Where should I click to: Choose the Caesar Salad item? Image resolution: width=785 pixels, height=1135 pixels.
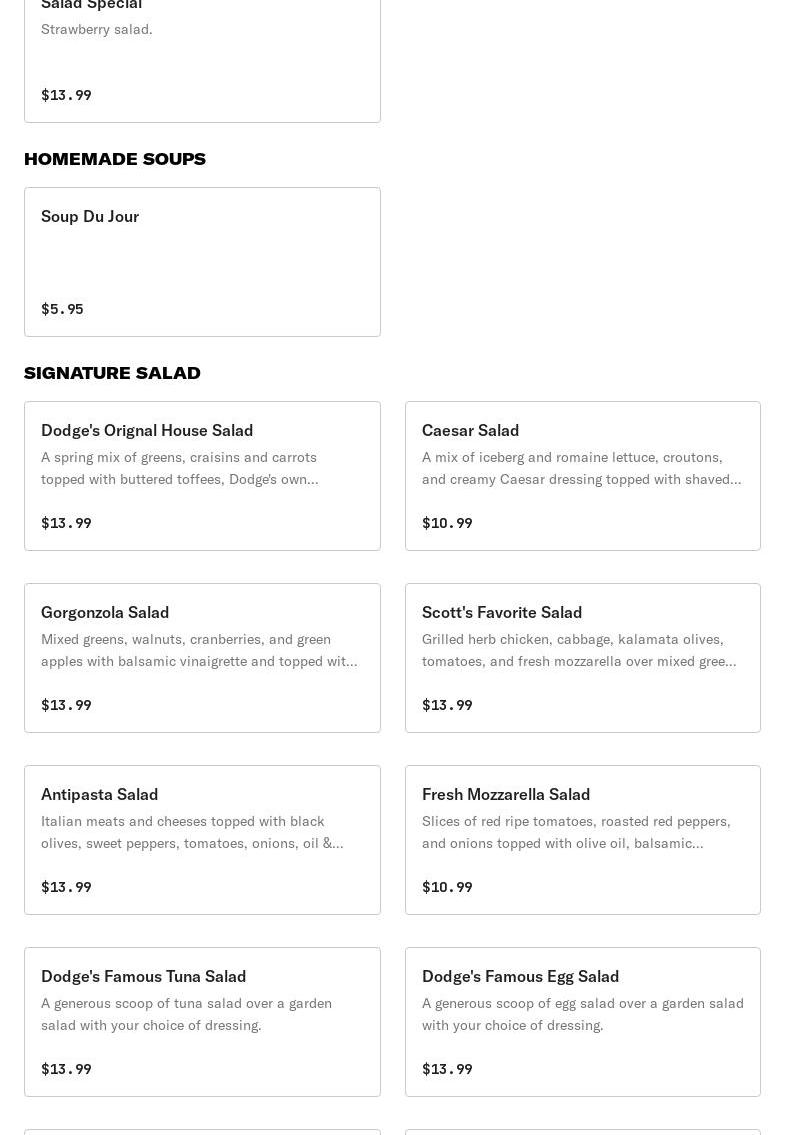pos(582,476)
